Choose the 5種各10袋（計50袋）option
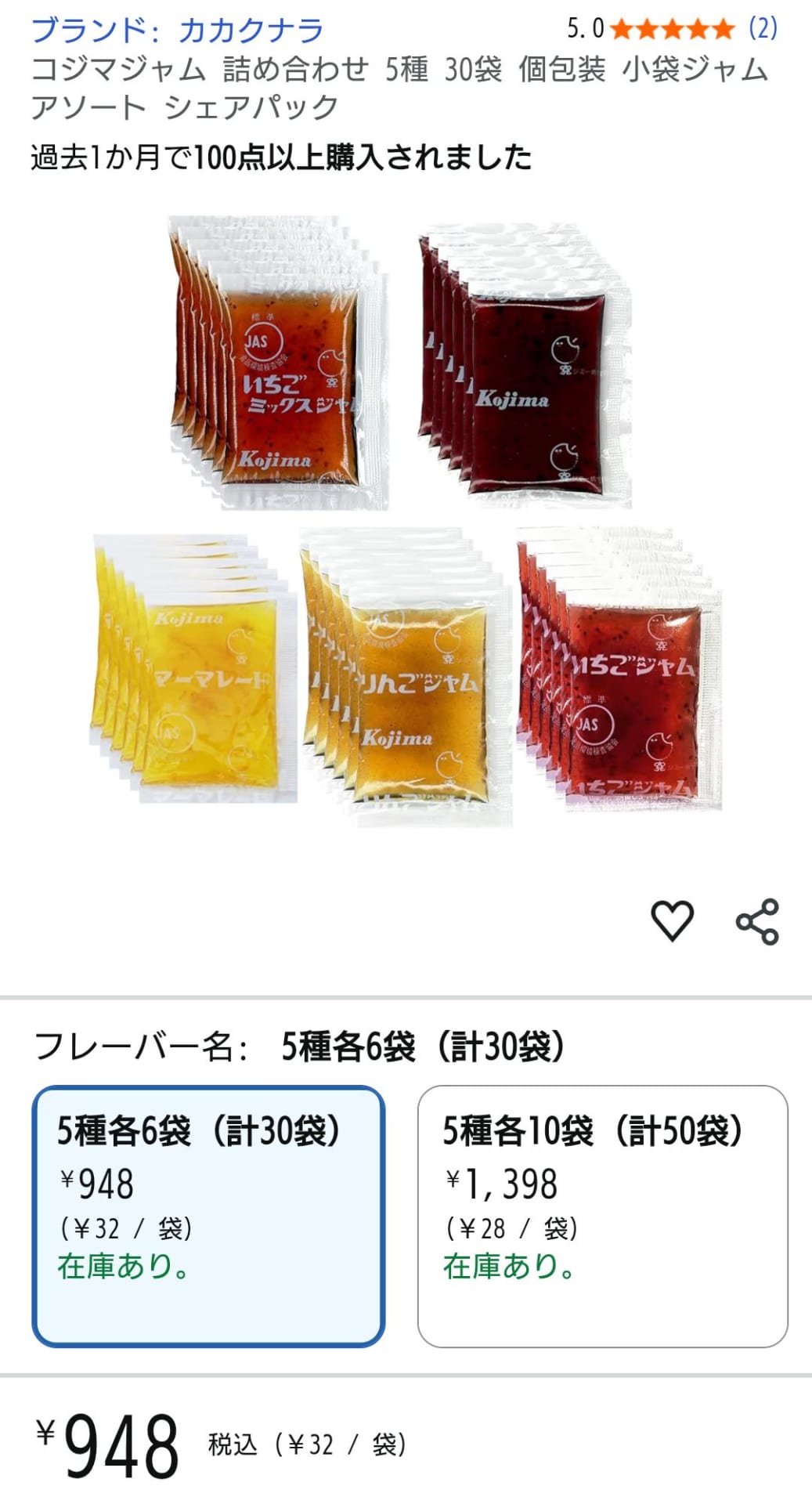Image resolution: width=812 pixels, height=1504 pixels. (602, 1216)
